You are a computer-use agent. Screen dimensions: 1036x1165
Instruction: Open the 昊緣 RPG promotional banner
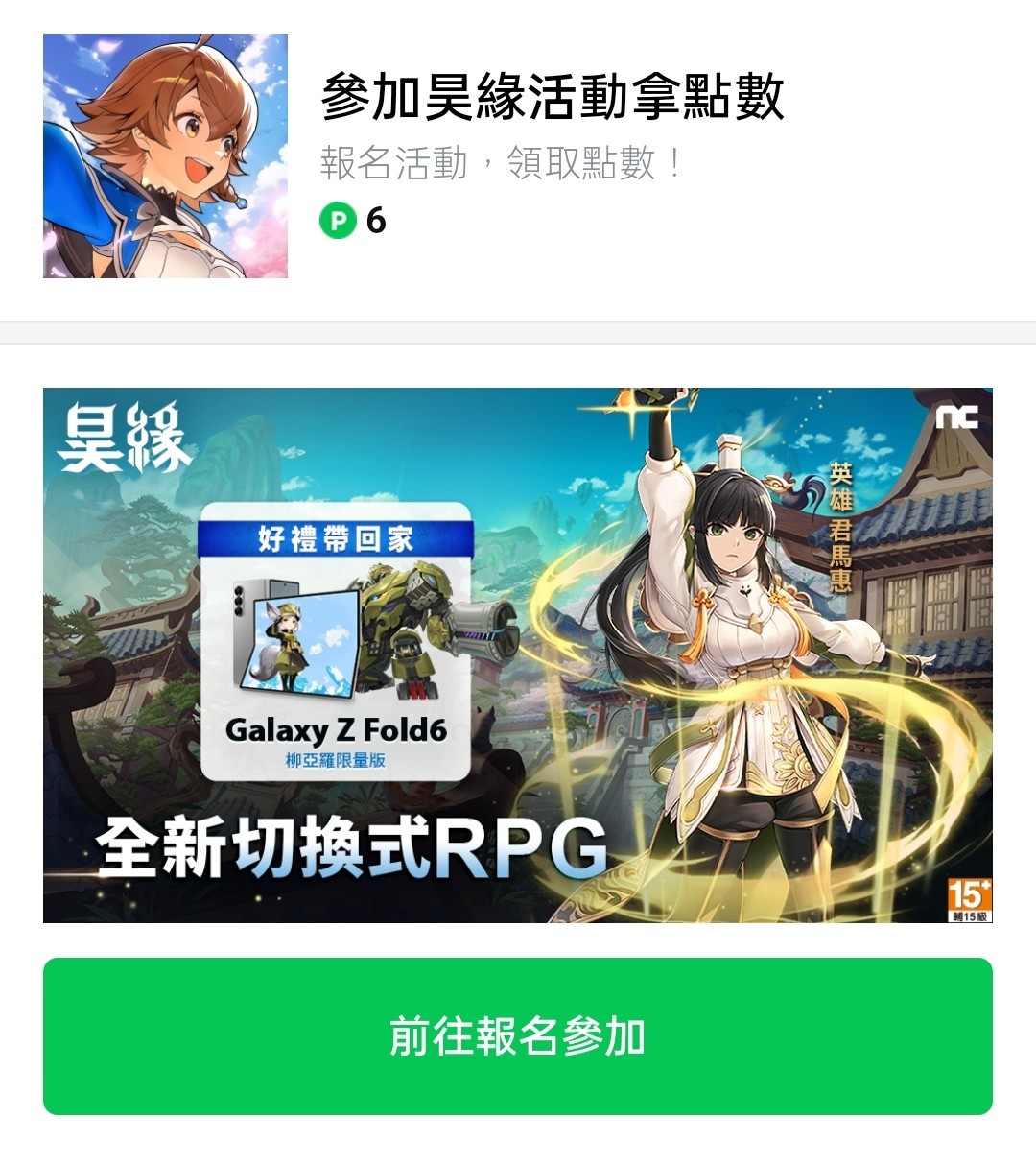pyautogui.click(x=517, y=654)
